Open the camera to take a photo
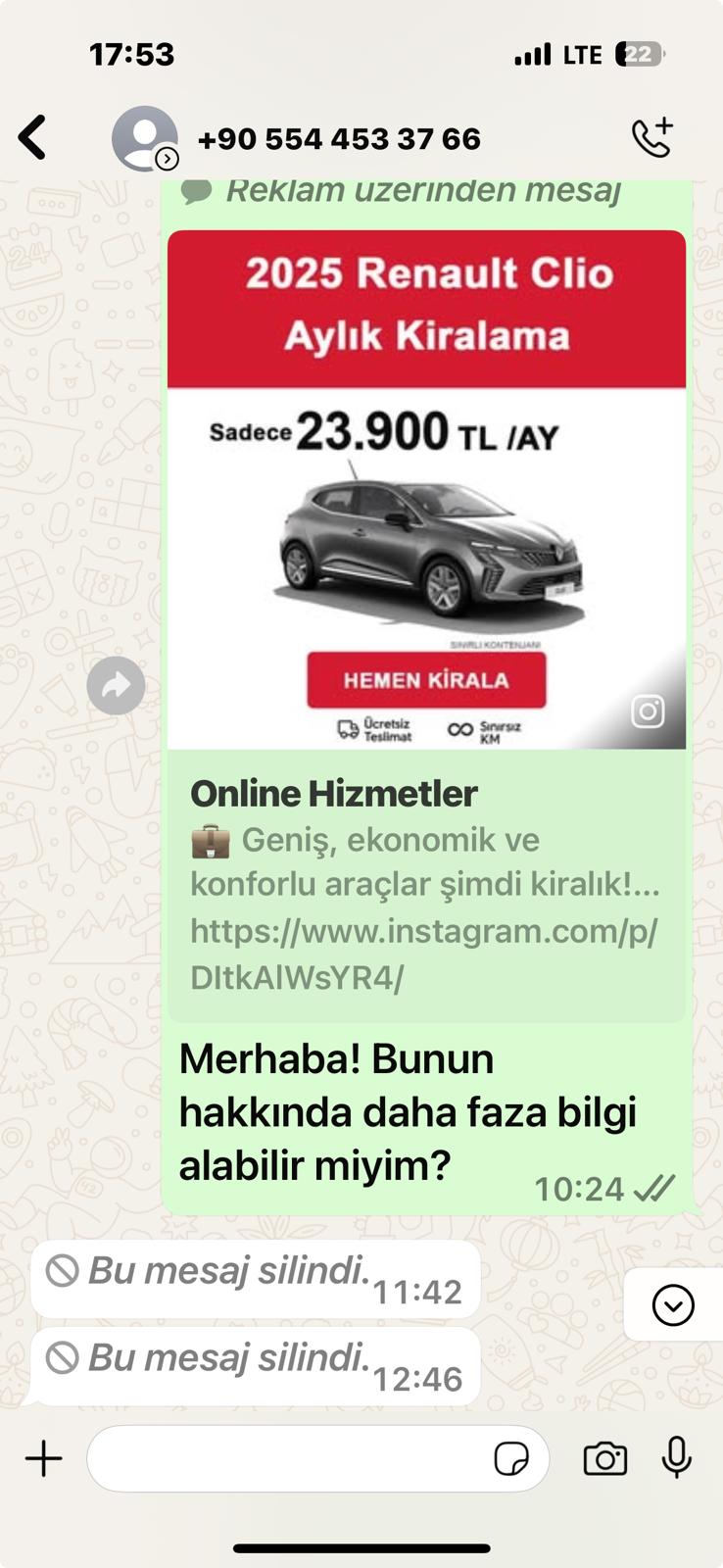 605,1458
